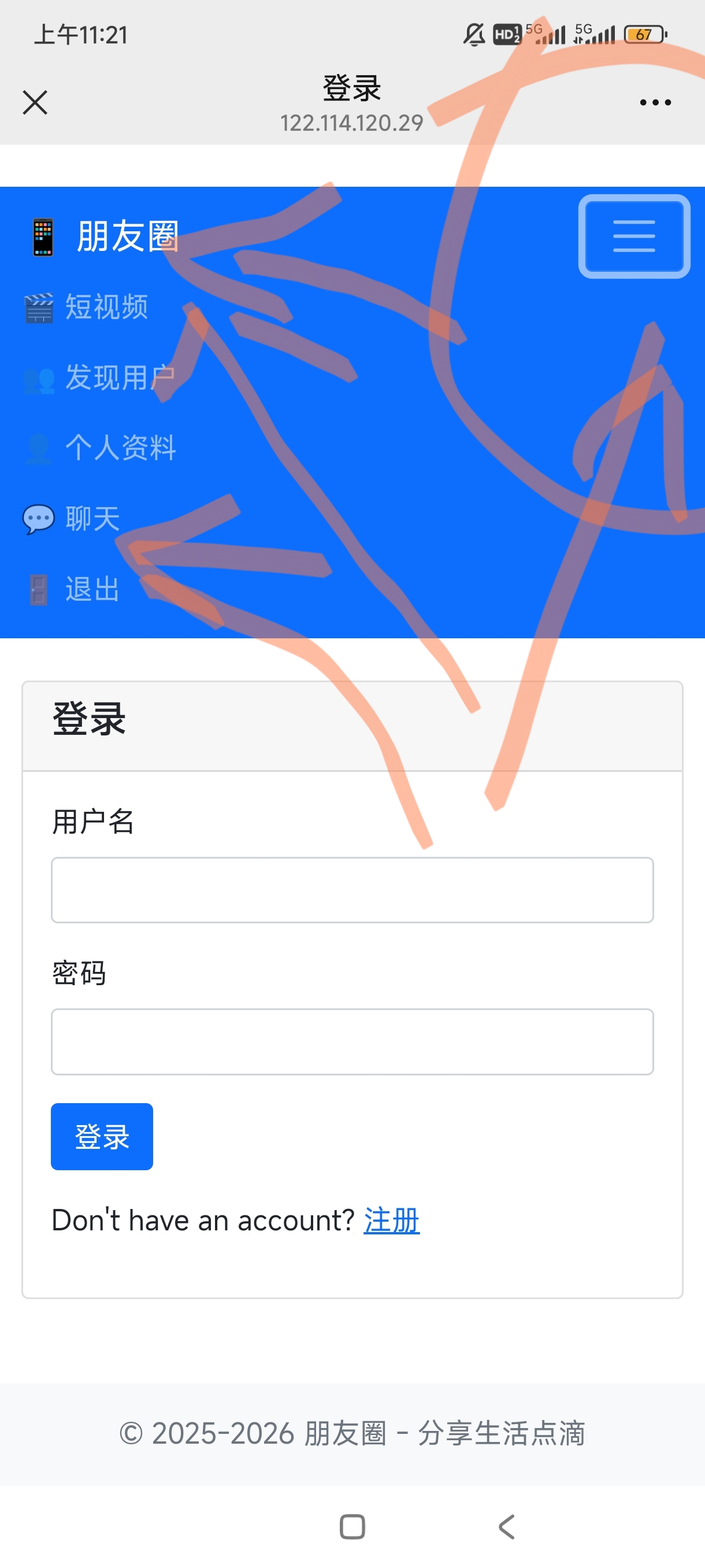This screenshot has height=1568, width=705.
Task: Click inside the 用户名 input field
Action: [352, 890]
